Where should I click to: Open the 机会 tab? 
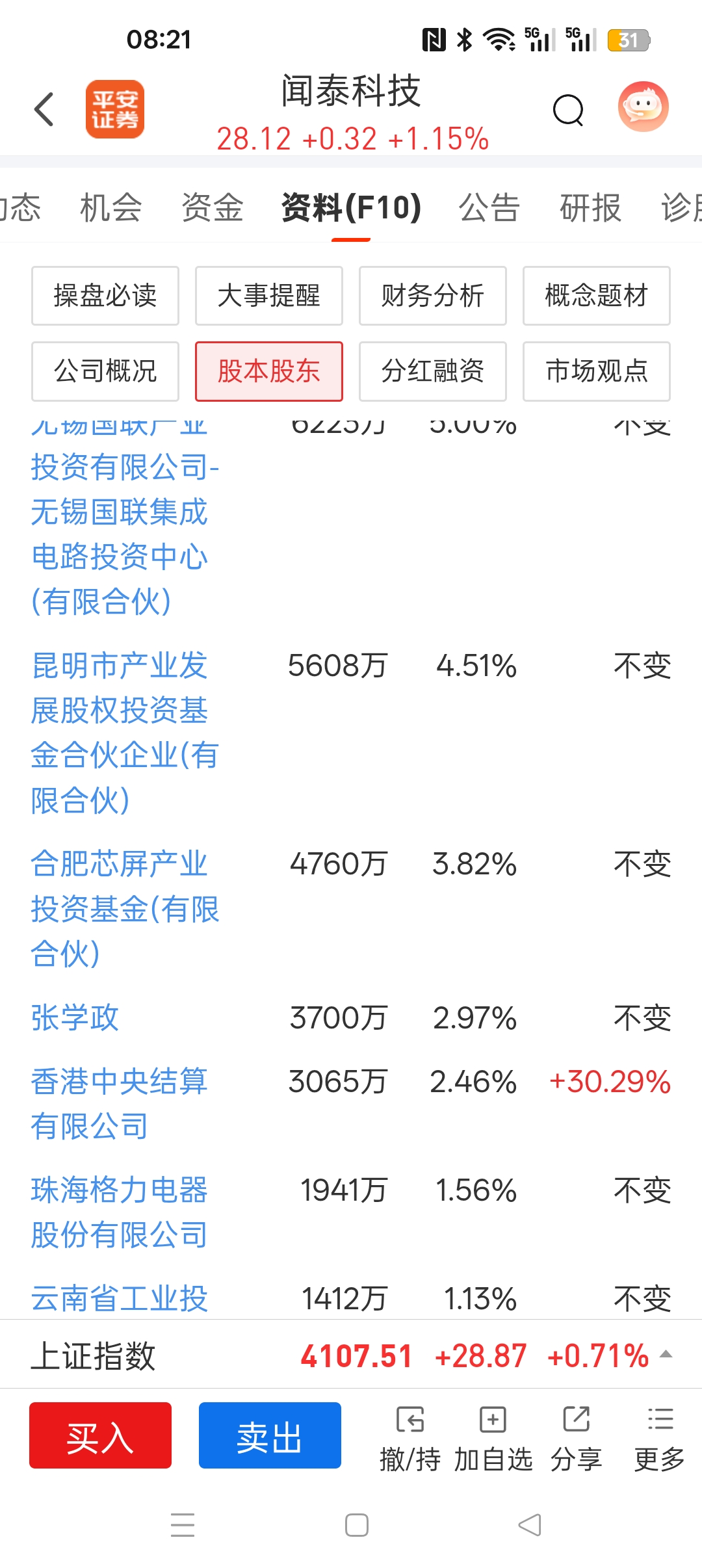(x=111, y=208)
